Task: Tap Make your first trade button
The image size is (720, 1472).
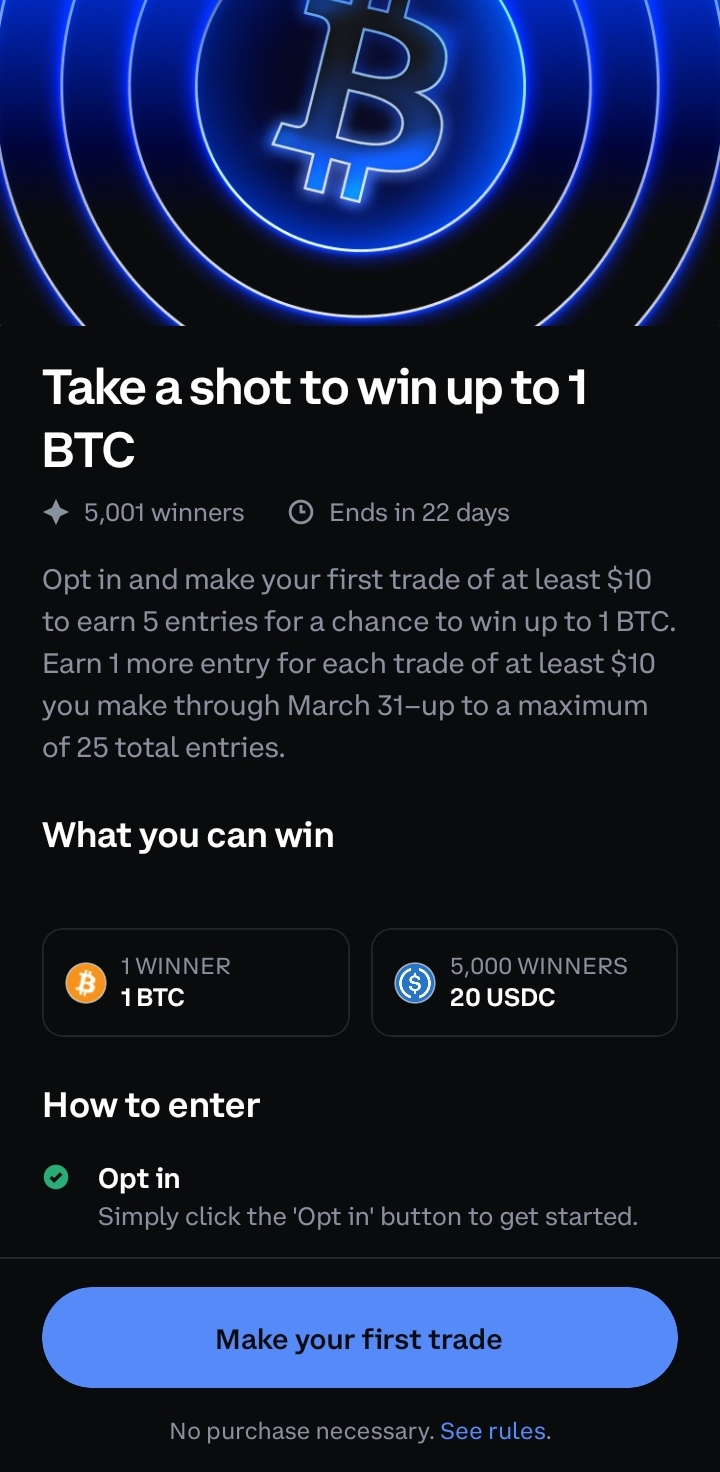Action: (360, 1338)
